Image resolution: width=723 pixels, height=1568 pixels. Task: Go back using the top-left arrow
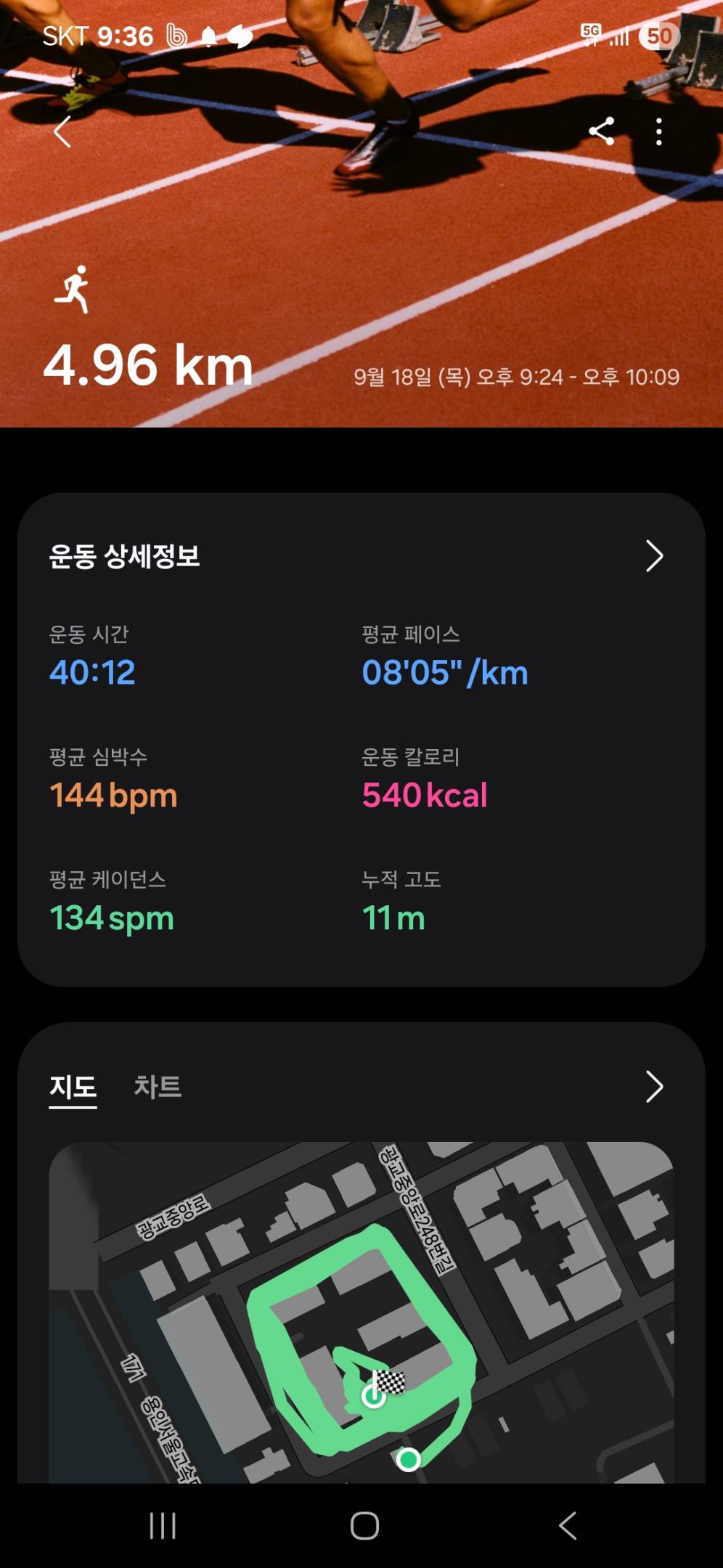click(63, 132)
